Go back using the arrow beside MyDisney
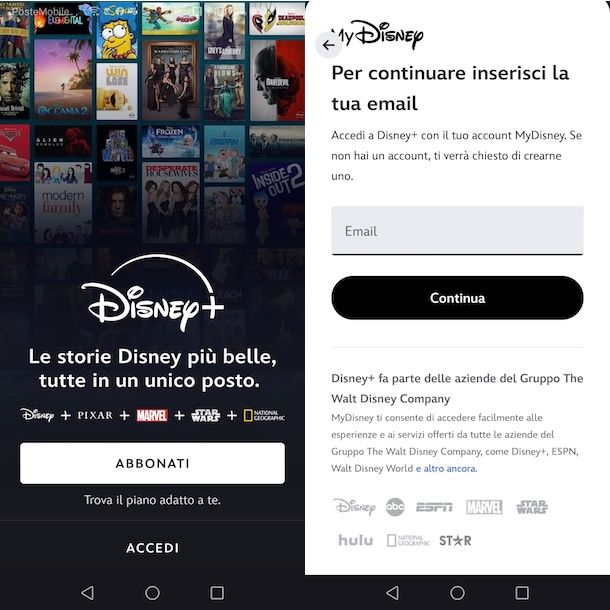Viewport: 610px width, 610px height. point(328,45)
